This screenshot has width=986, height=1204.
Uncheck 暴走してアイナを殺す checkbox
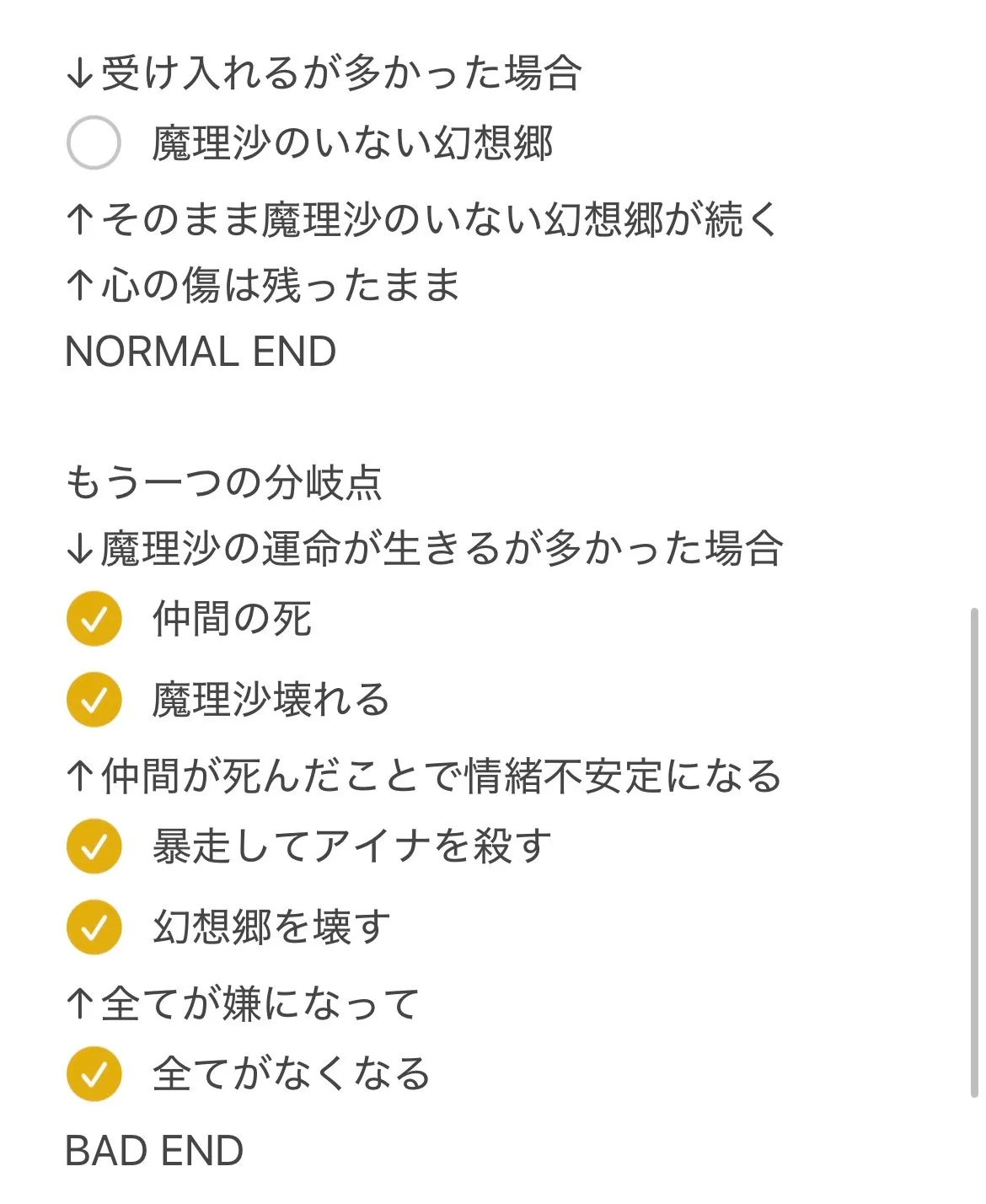click(x=94, y=846)
